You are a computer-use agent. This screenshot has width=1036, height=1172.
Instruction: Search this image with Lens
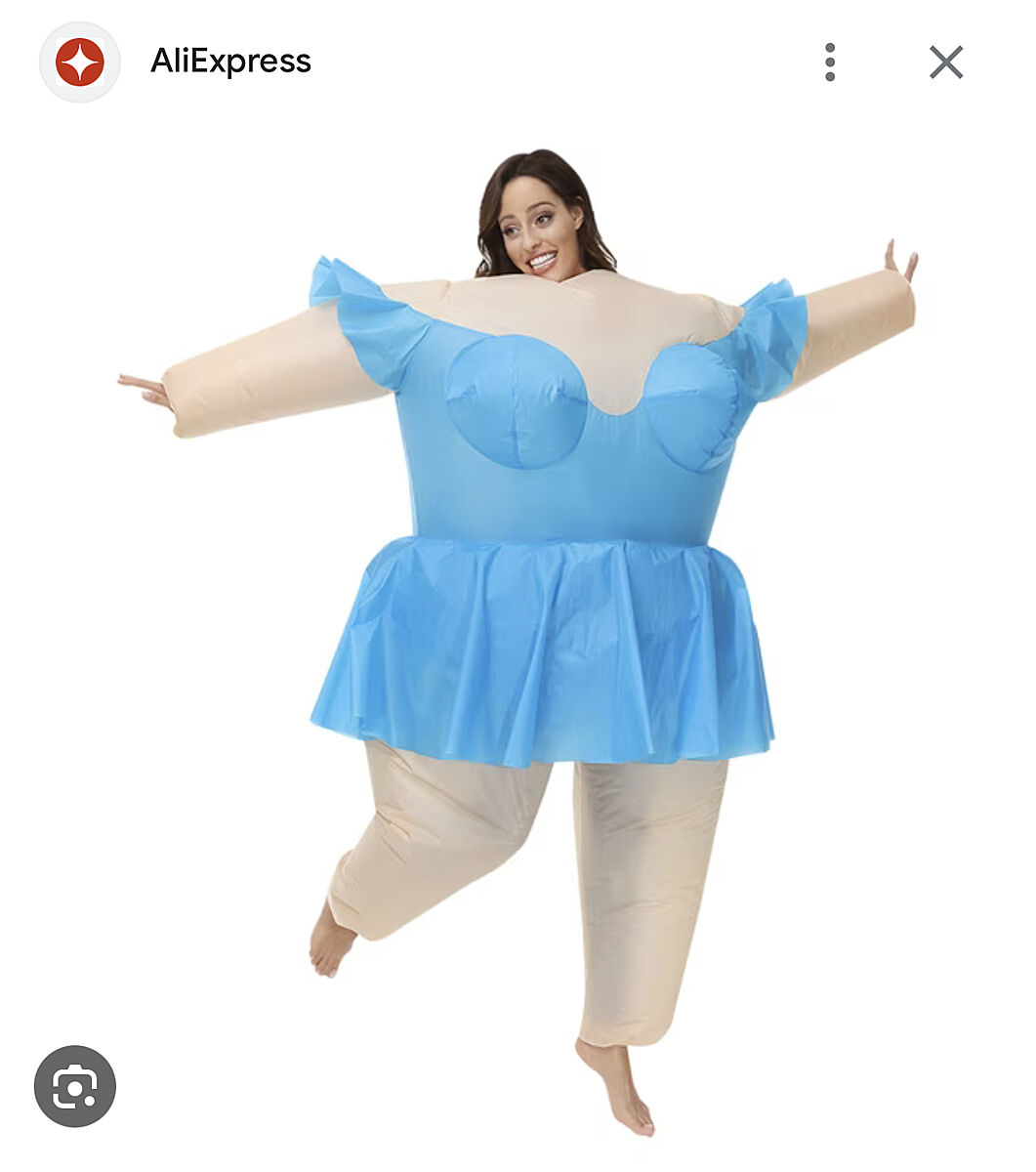(x=75, y=1086)
